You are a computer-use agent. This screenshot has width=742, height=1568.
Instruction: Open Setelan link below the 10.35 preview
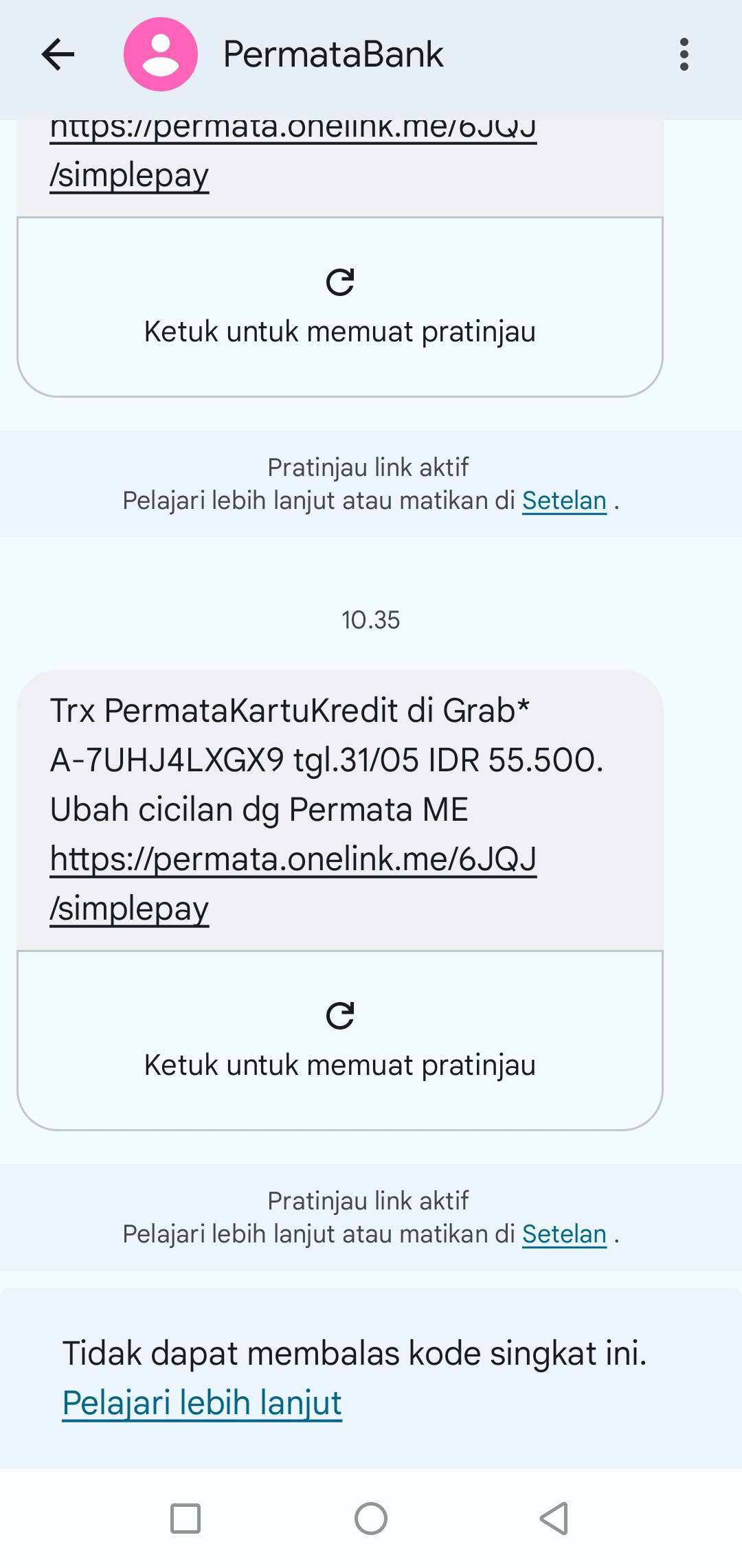point(564,1234)
